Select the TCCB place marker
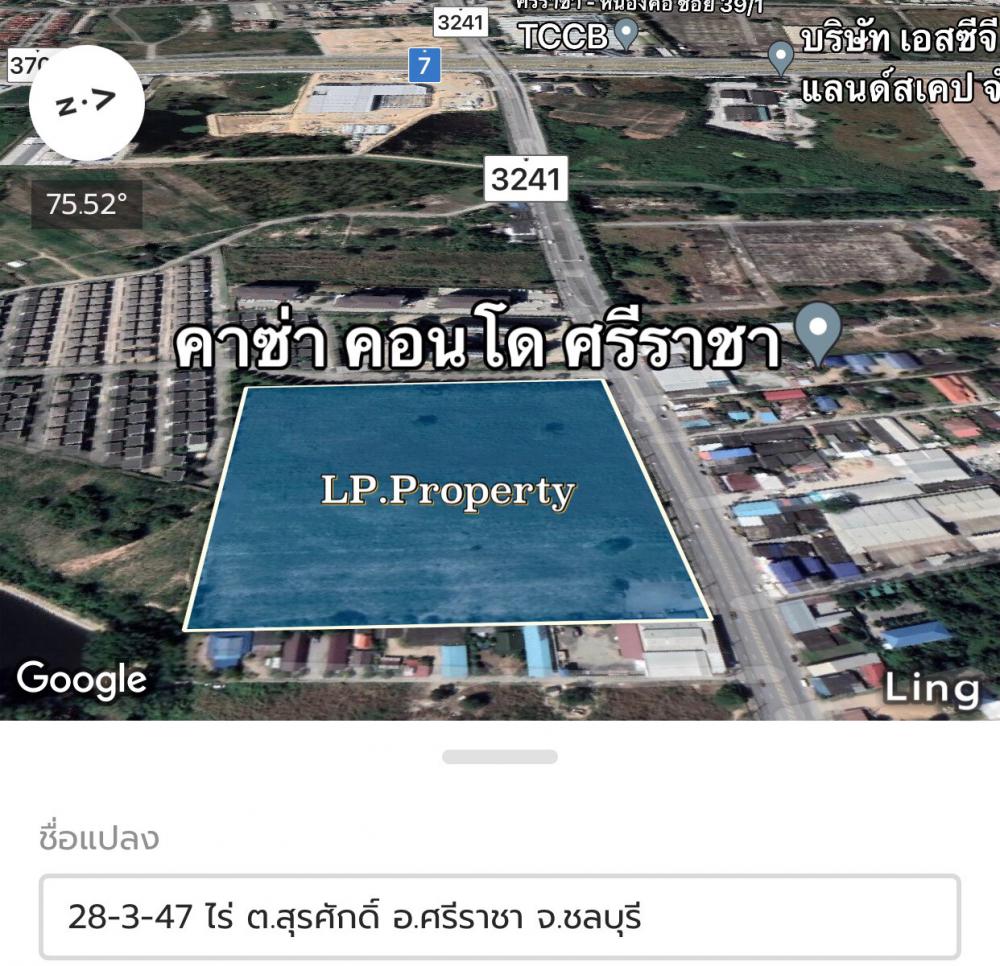 click(x=626, y=35)
